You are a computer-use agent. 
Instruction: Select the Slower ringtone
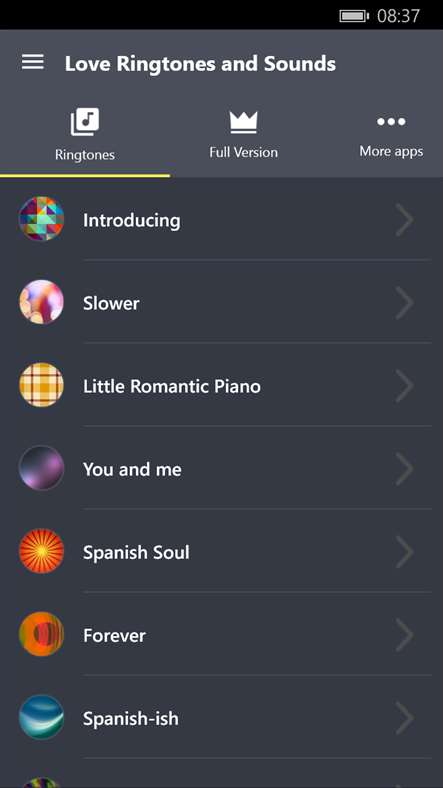click(222, 303)
